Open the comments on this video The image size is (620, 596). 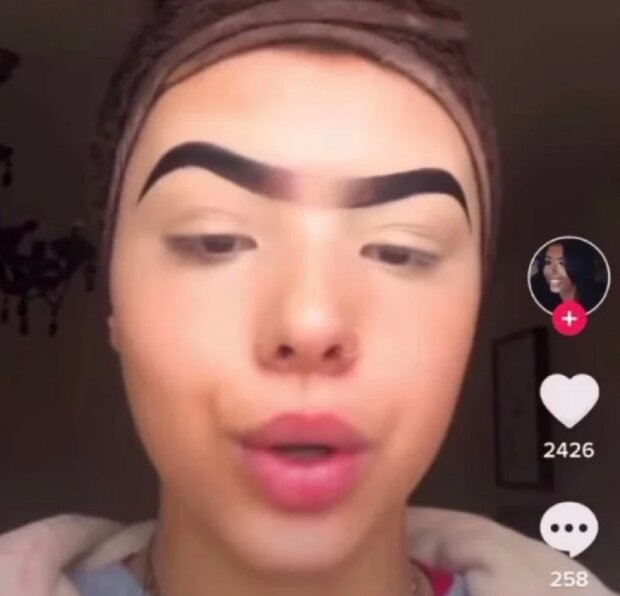click(569, 530)
